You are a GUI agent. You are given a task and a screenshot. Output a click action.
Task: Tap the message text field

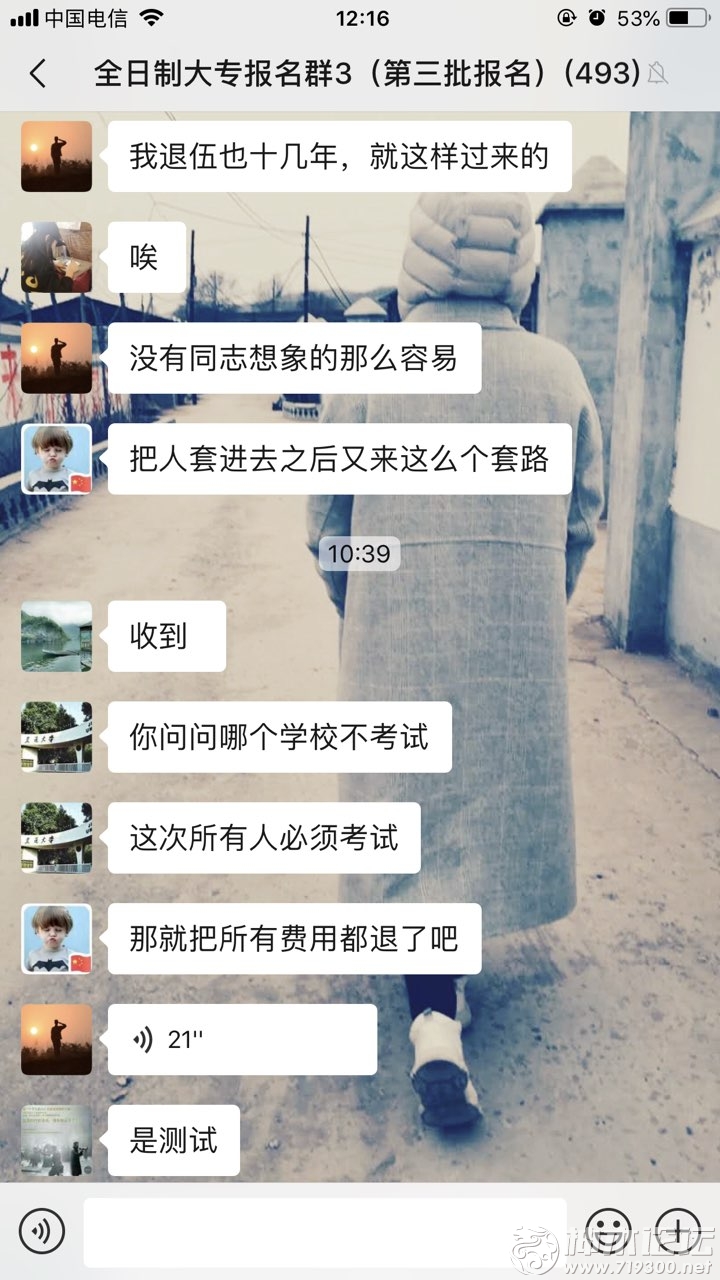[325, 1231]
